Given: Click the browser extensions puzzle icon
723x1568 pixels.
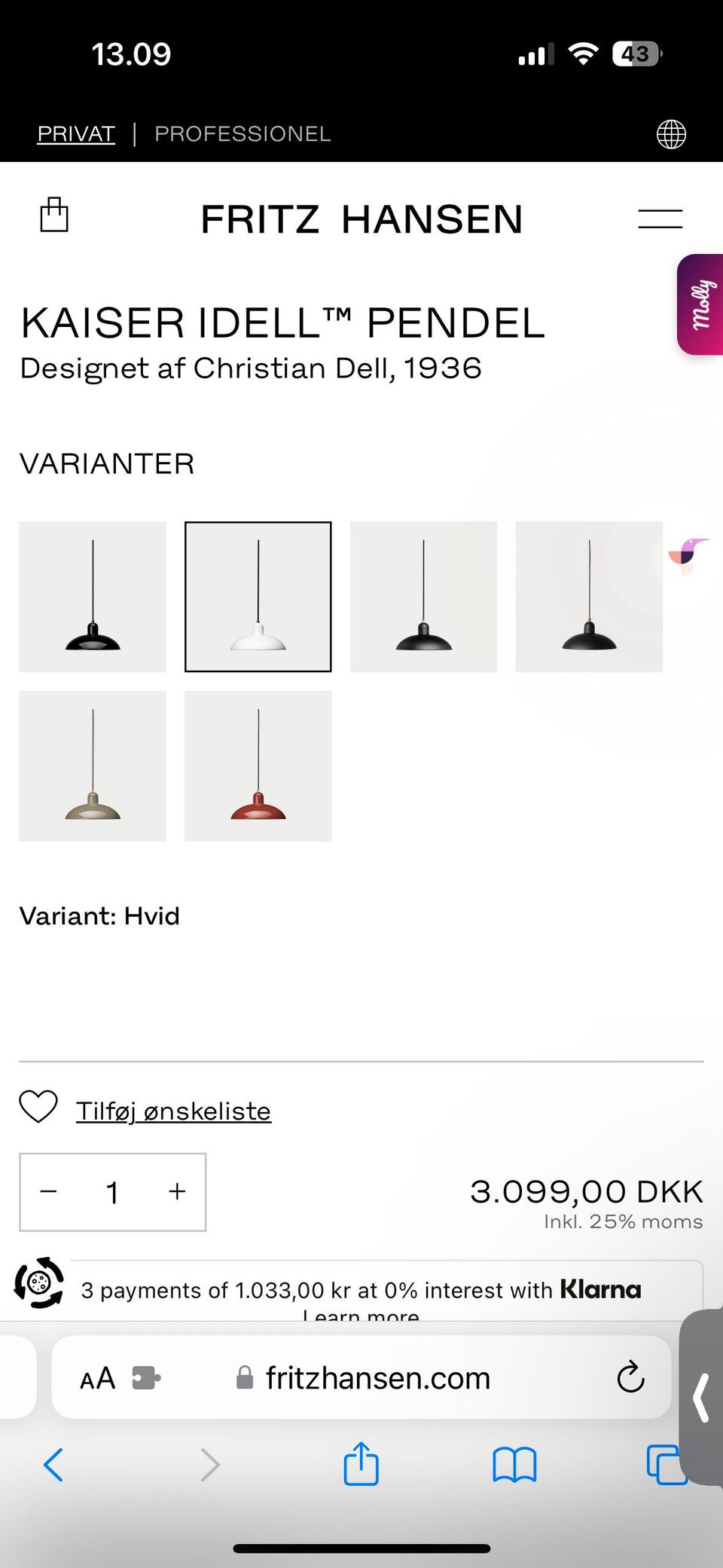Looking at the screenshot, I should coord(145,1377).
